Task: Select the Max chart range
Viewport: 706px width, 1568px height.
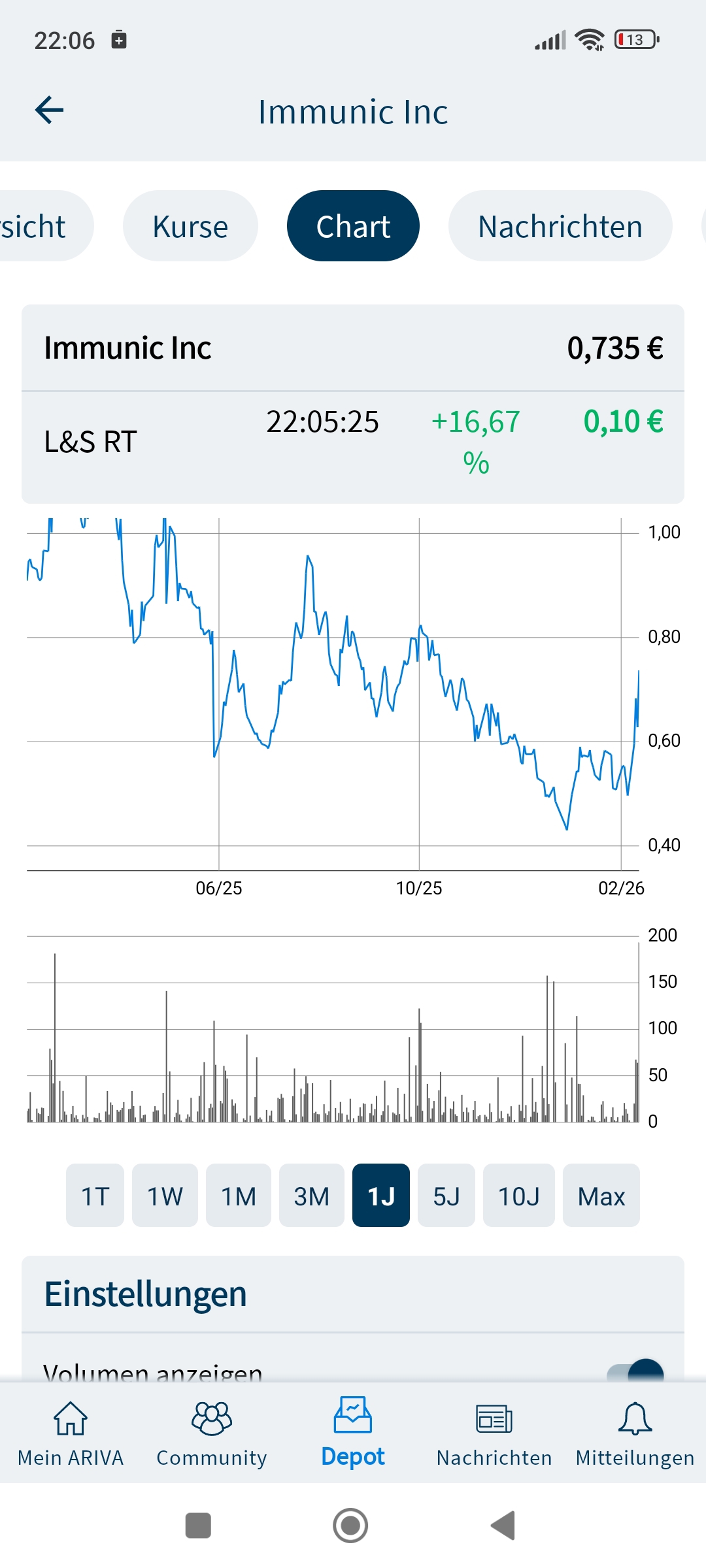Action: point(601,1196)
